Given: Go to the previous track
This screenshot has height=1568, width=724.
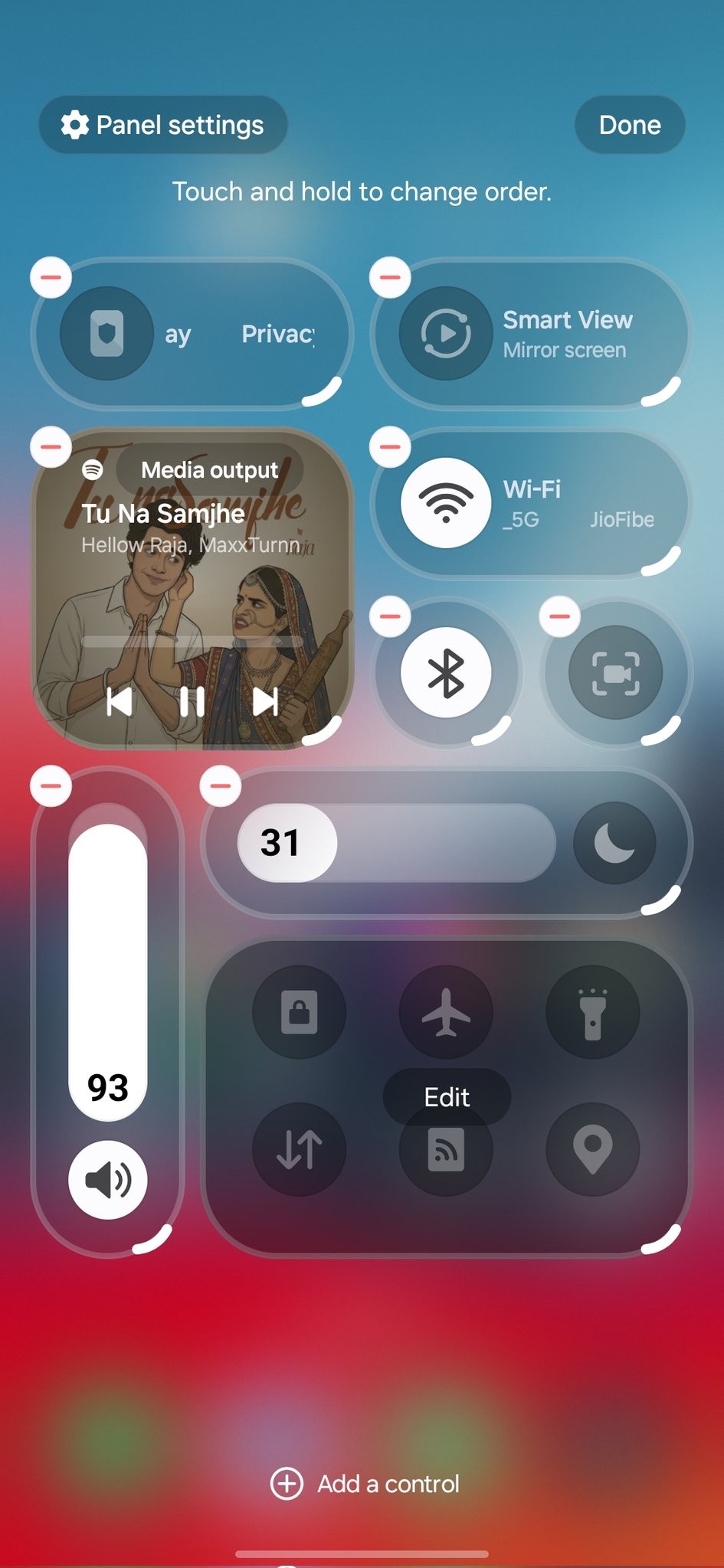Looking at the screenshot, I should point(120,701).
